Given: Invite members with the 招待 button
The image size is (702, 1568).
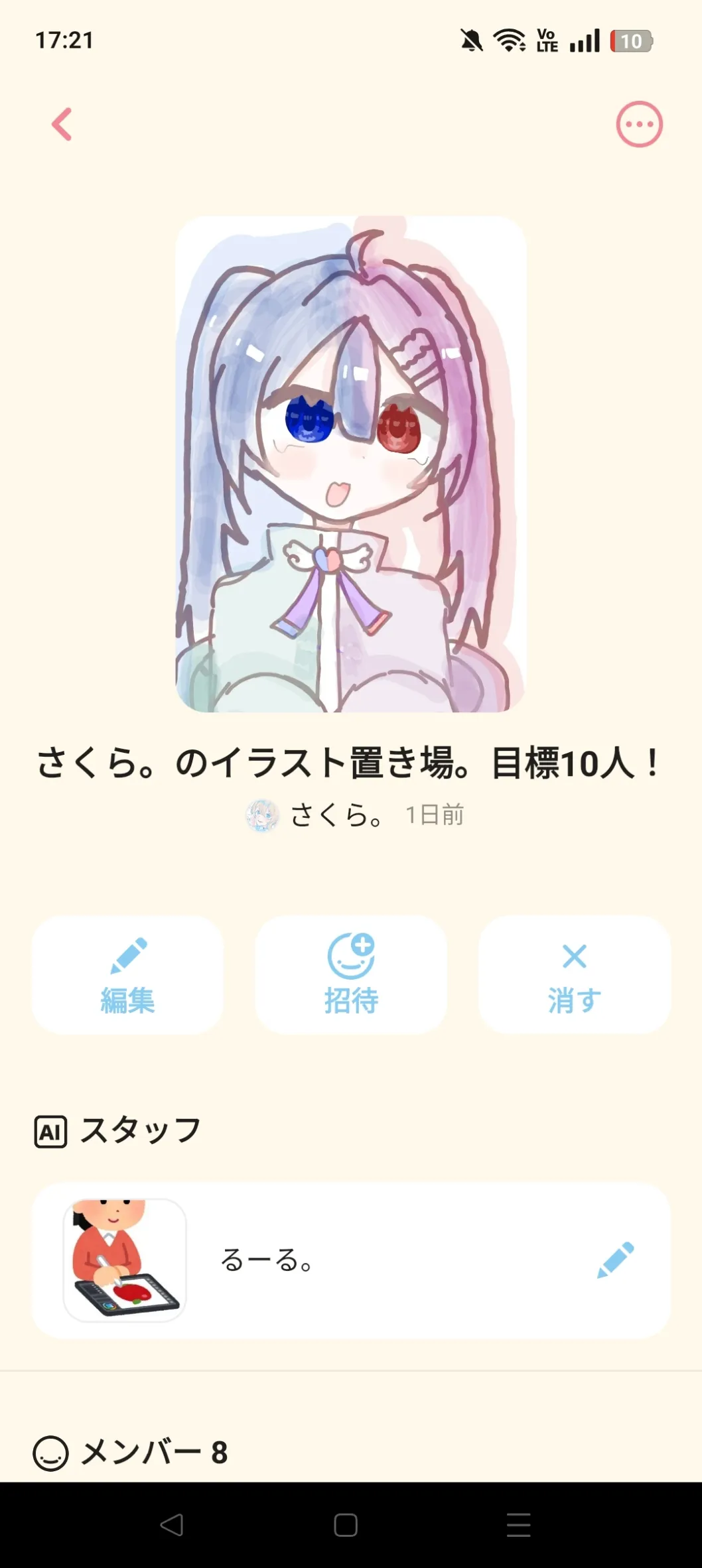Looking at the screenshot, I should coord(351,974).
